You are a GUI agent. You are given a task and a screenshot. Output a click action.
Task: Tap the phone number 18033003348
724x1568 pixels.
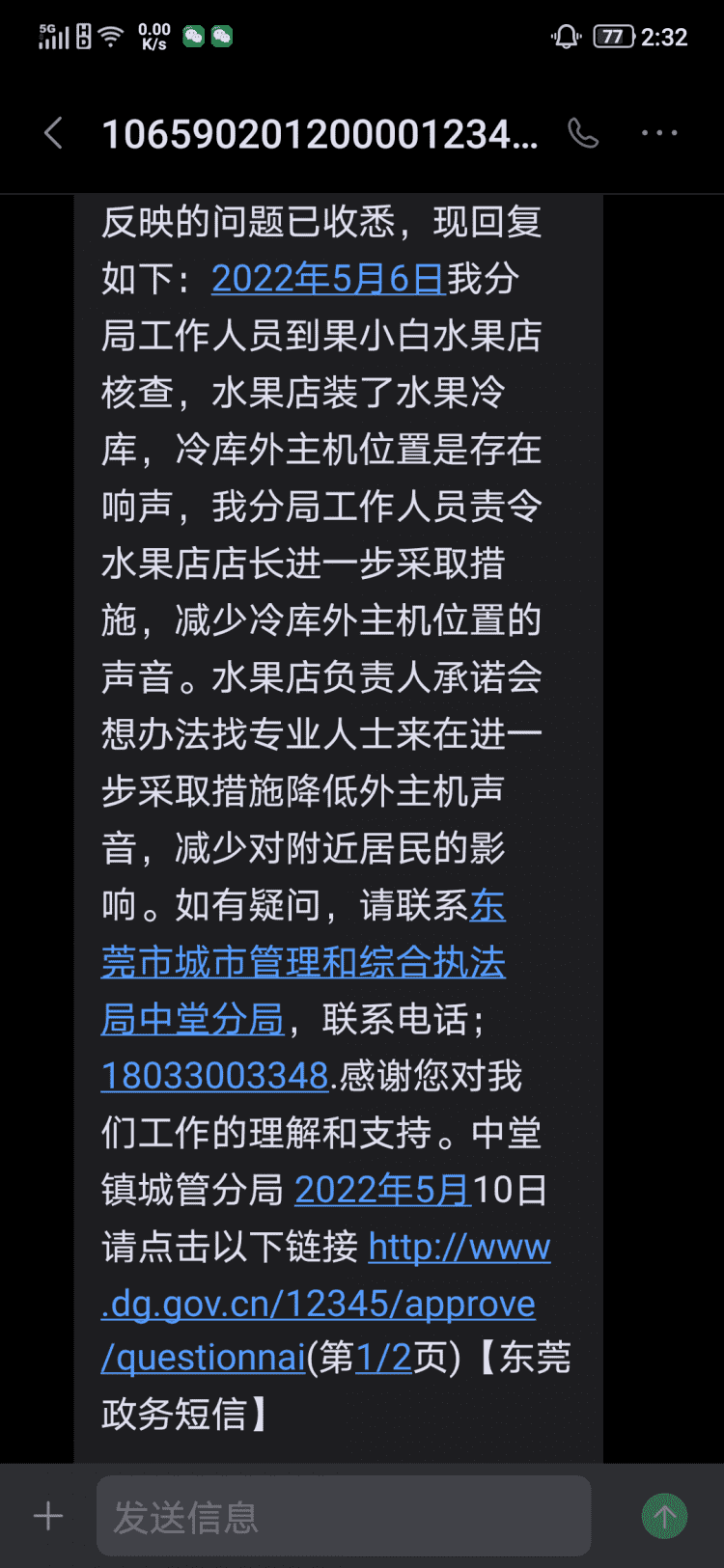coord(215,1076)
